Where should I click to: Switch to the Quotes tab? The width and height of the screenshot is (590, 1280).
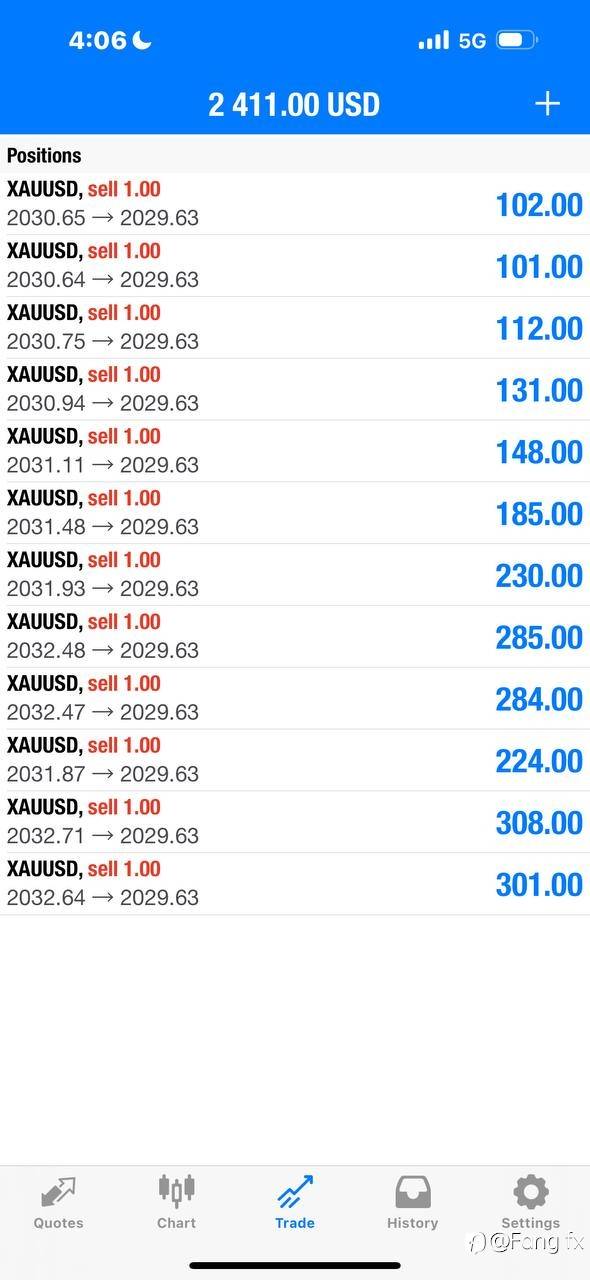[59, 1202]
